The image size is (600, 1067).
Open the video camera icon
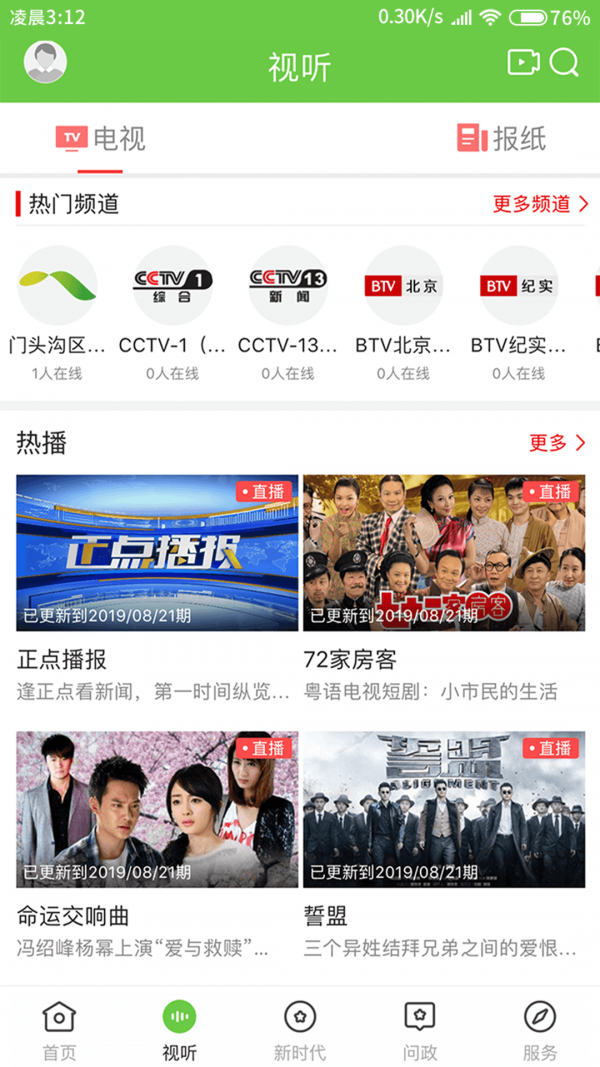523,63
